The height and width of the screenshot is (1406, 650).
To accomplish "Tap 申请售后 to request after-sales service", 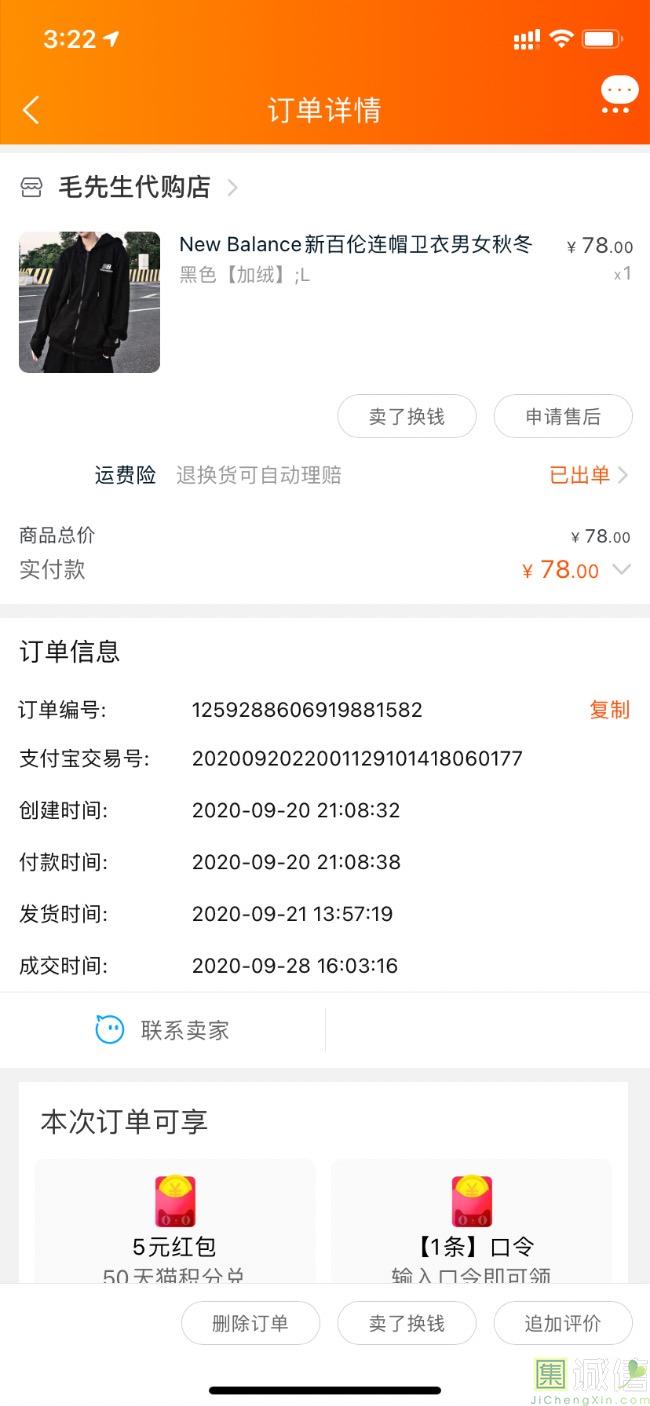I will pyautogui.click(x=563, y=416).
